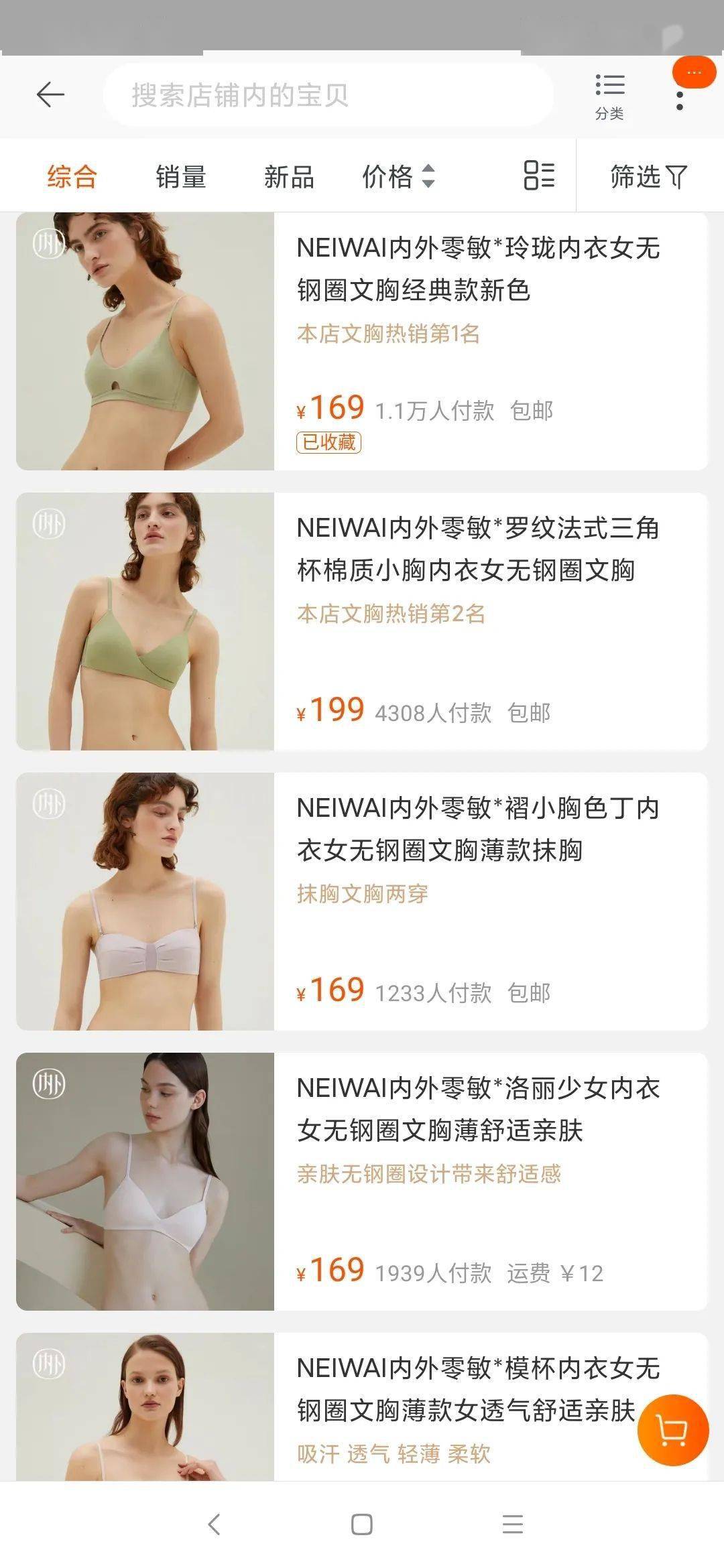Tap the 本店文胸热销第1名 ranking link
The image size is (724, 1568).
click(x=389, y=333)
